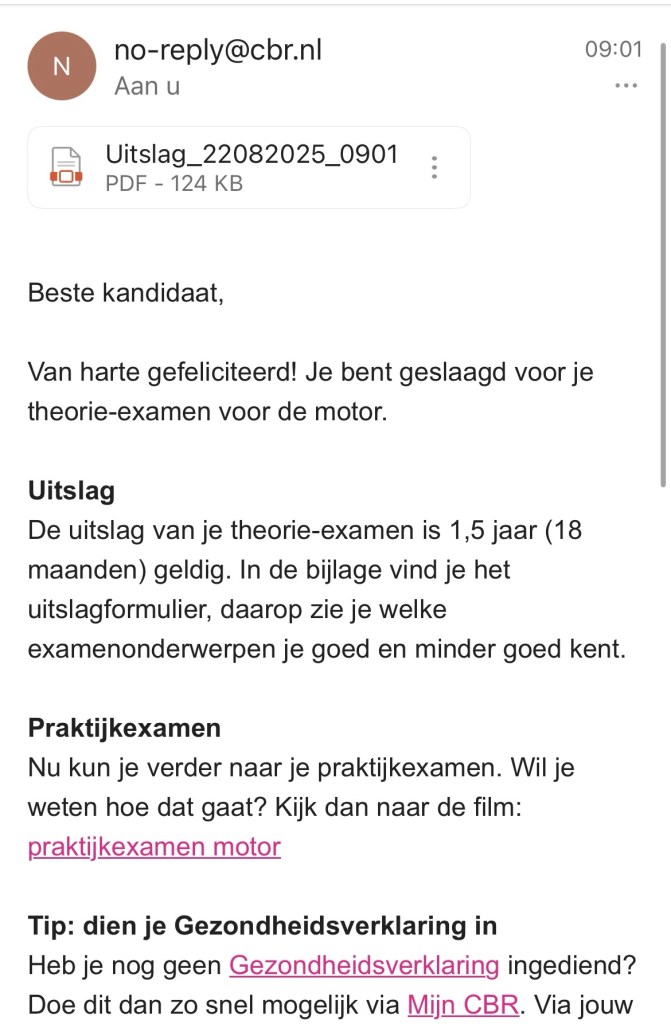Open the email's three-dot options menu
The image size is (671, 1024).
pyautogui.click(x=626, y=87)
